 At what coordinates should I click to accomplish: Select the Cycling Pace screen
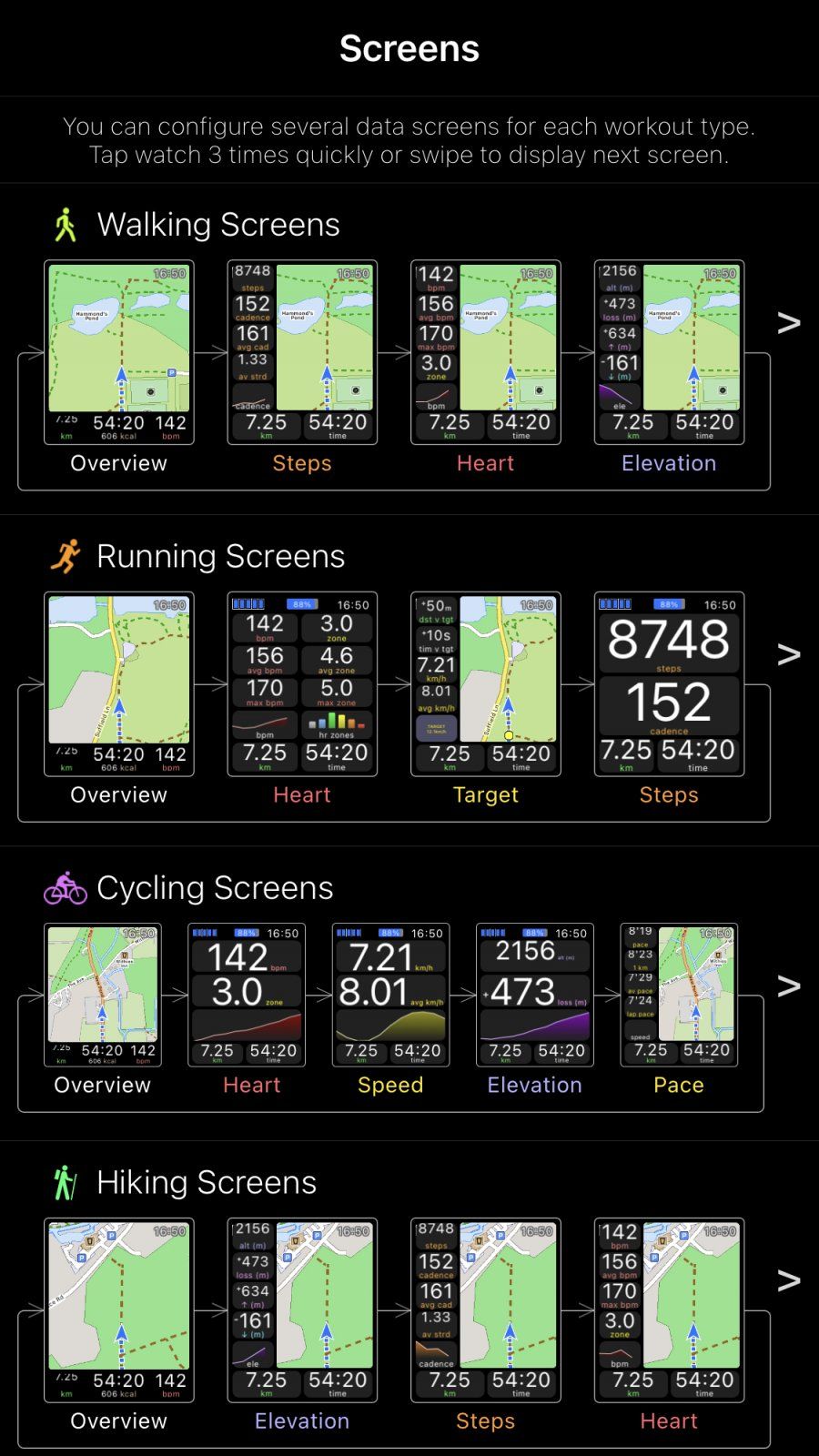tap(679, 995)
